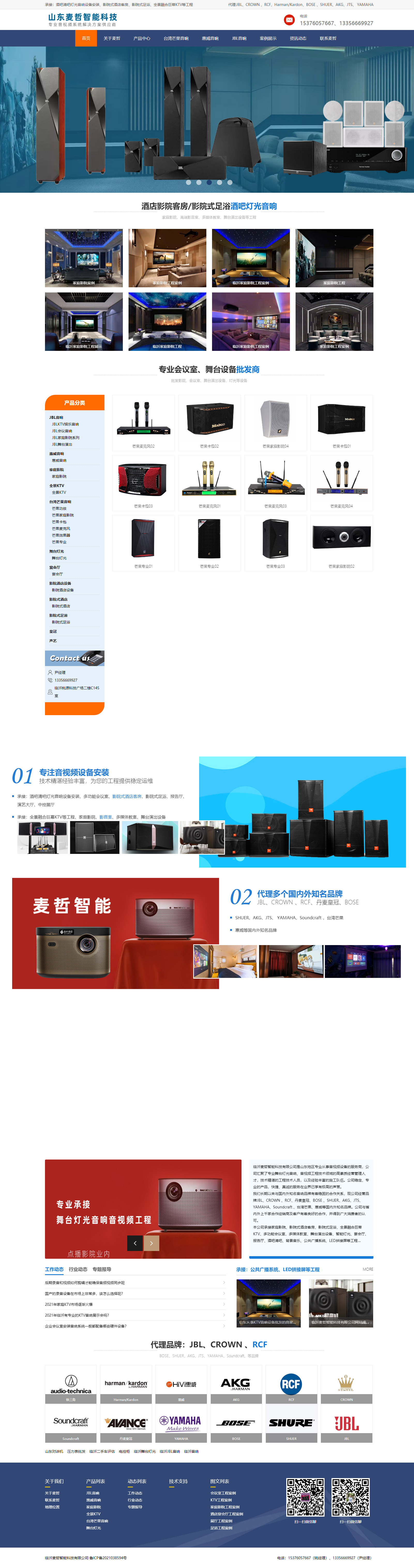Select the third banner carousel dot
This screenshot has width=414, height=1568.
click(x=209, y=182)
